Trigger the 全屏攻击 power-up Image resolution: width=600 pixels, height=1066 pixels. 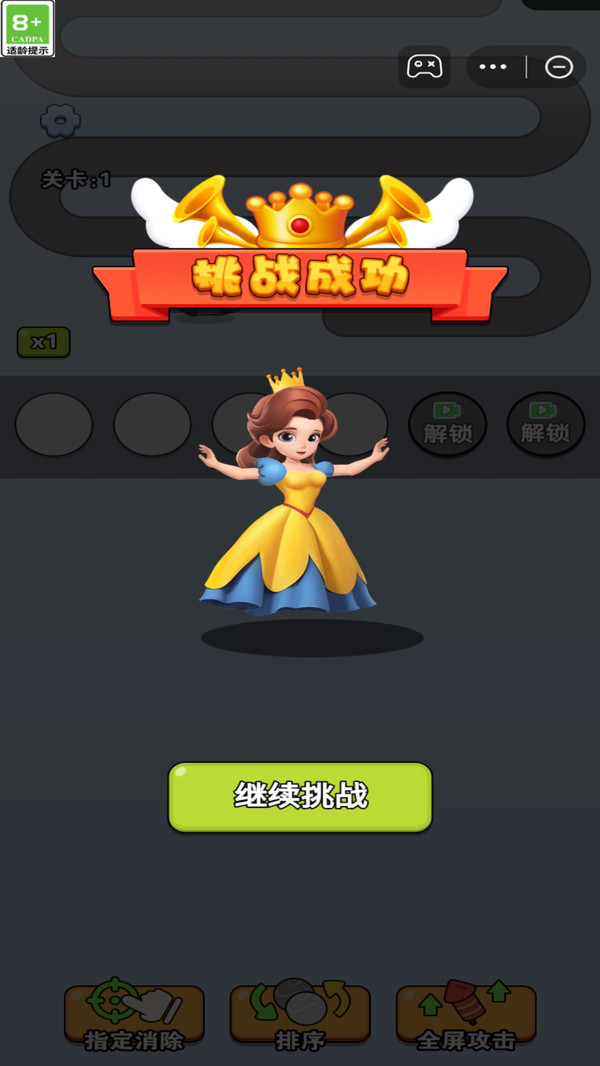[x=466, y=1014]
